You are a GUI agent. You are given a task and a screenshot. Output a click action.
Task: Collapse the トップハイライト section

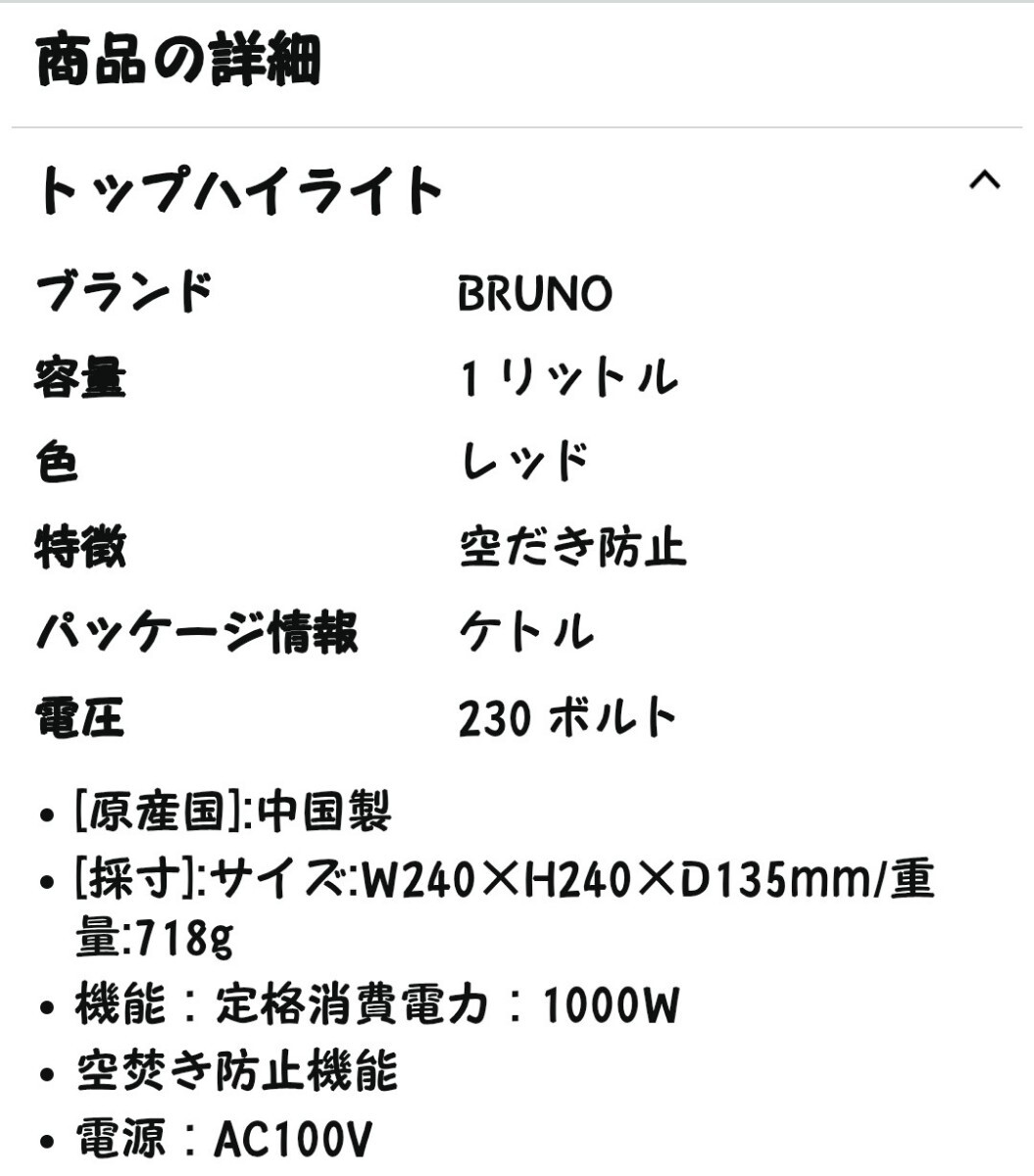click(983, 180)
